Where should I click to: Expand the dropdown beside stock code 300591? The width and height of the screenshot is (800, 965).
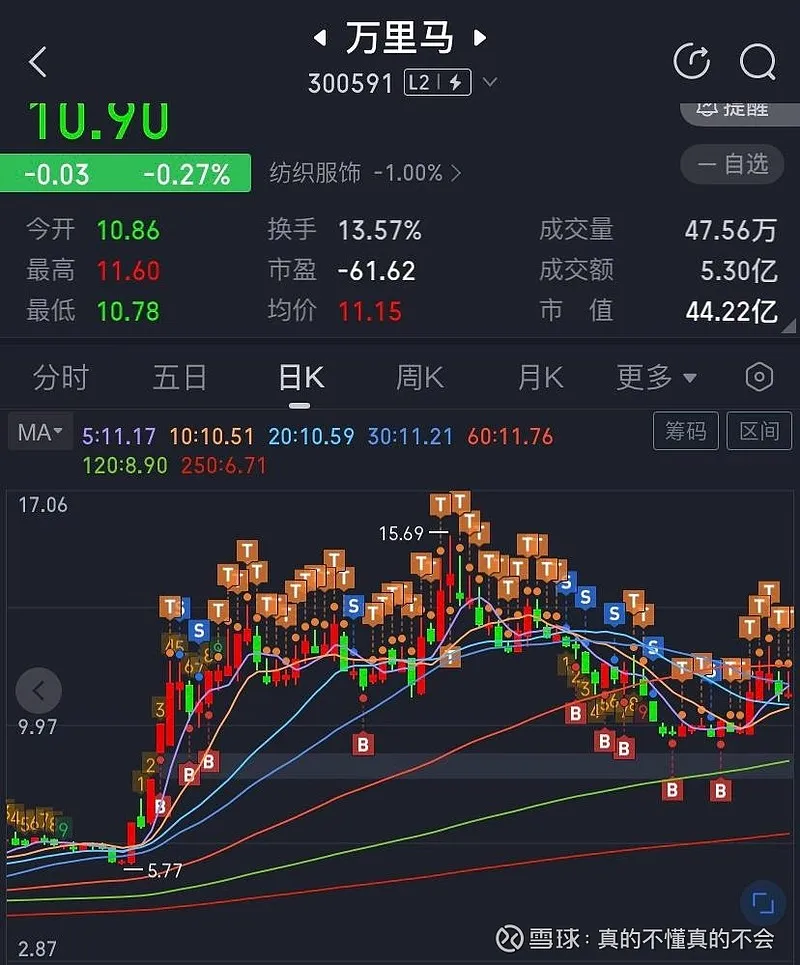[x=489, y=83]
